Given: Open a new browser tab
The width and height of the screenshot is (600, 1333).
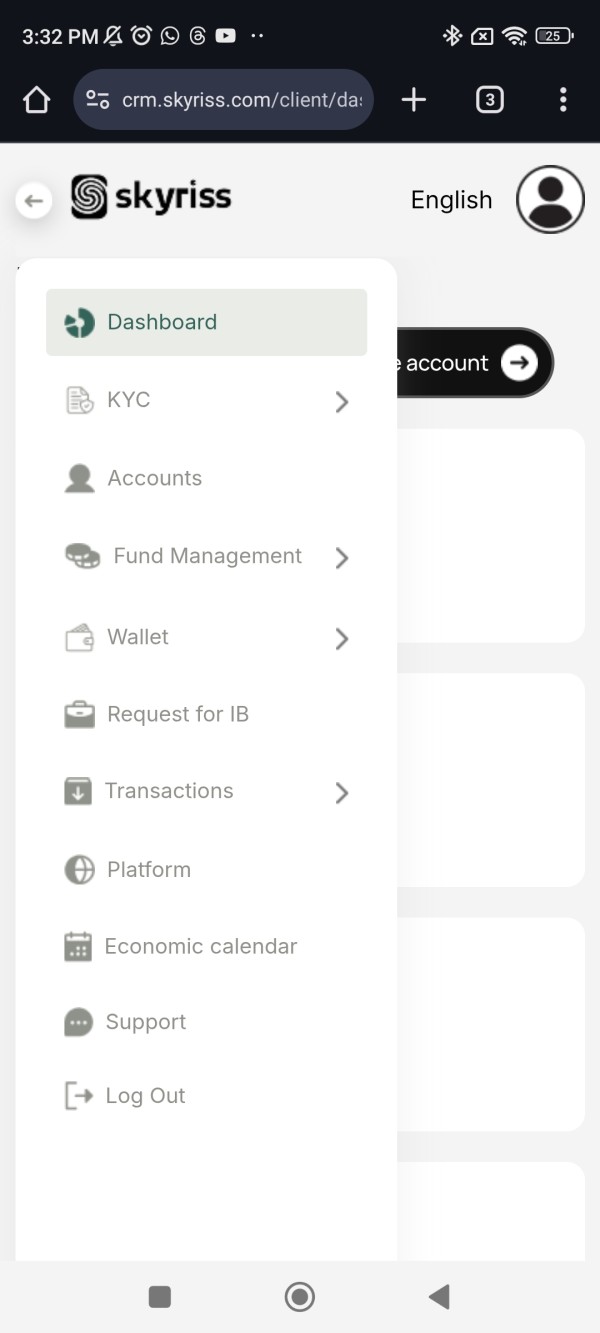Looking at the screenshot, I should pyautogui.click(x=413, y=99).
